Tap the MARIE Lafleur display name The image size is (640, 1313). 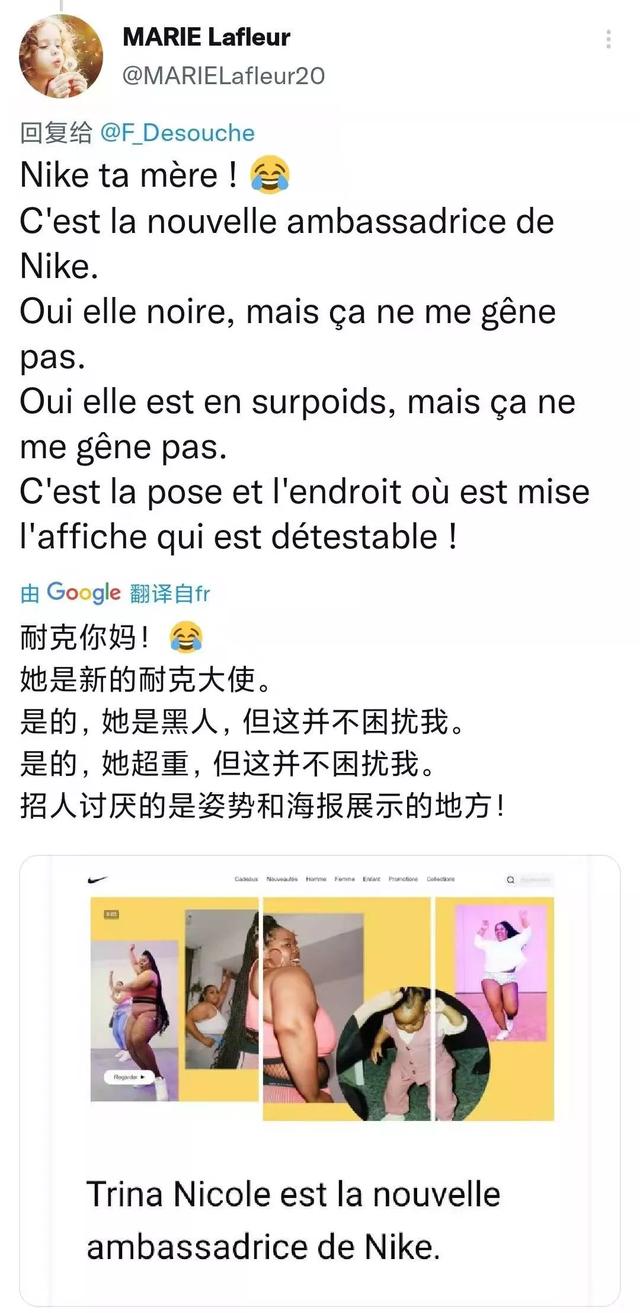pos(206,38)
